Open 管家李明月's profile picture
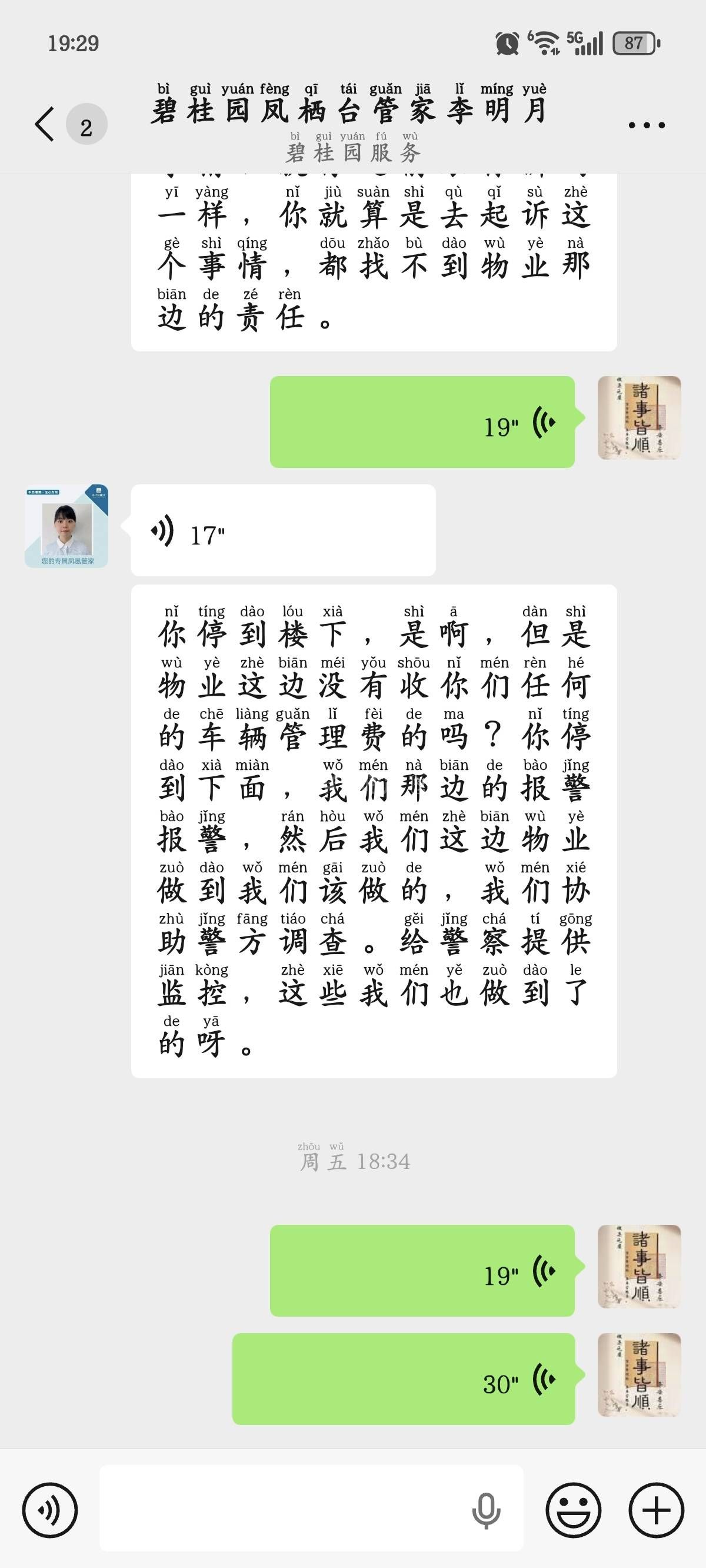 point(66,527)
